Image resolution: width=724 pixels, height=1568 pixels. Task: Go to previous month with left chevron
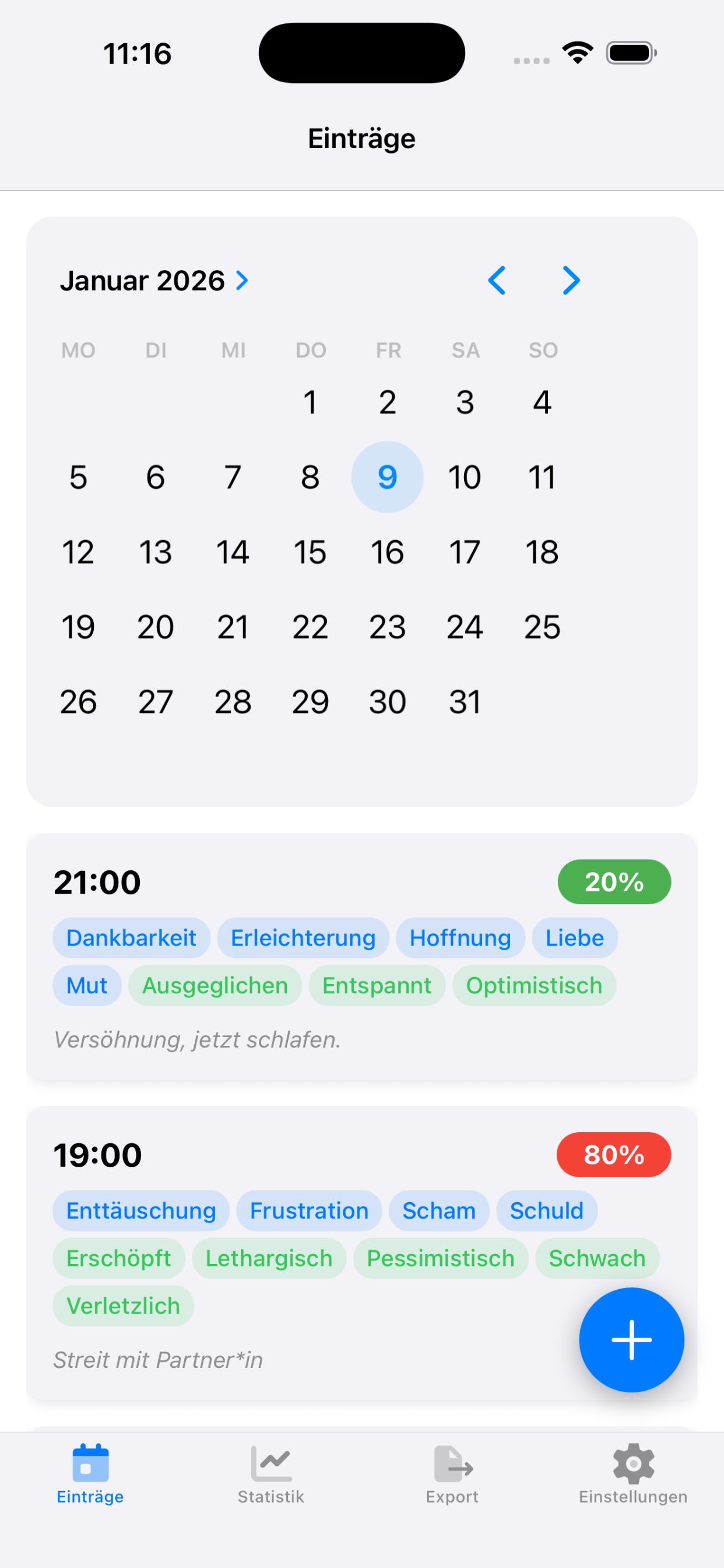point(497,281)
